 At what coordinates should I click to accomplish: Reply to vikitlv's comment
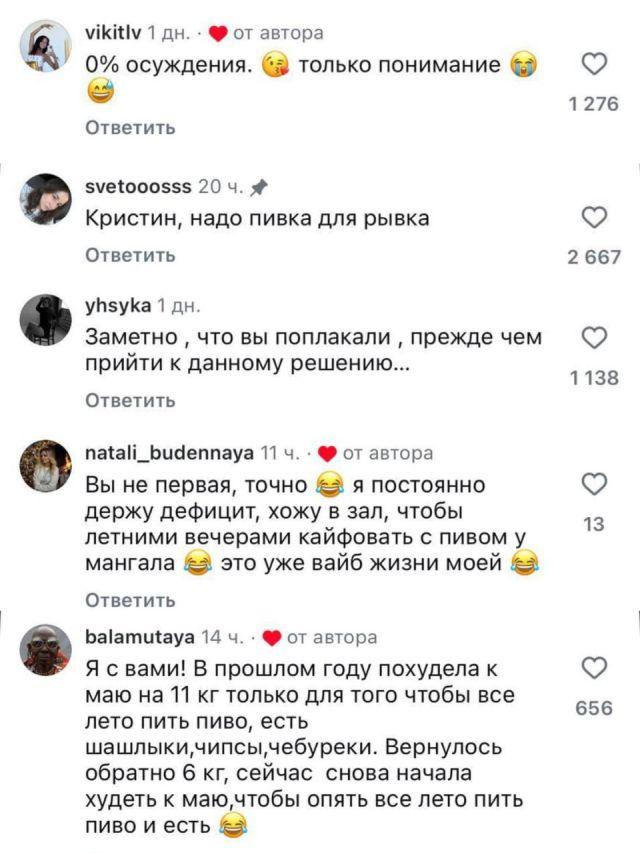coord(130,128)
